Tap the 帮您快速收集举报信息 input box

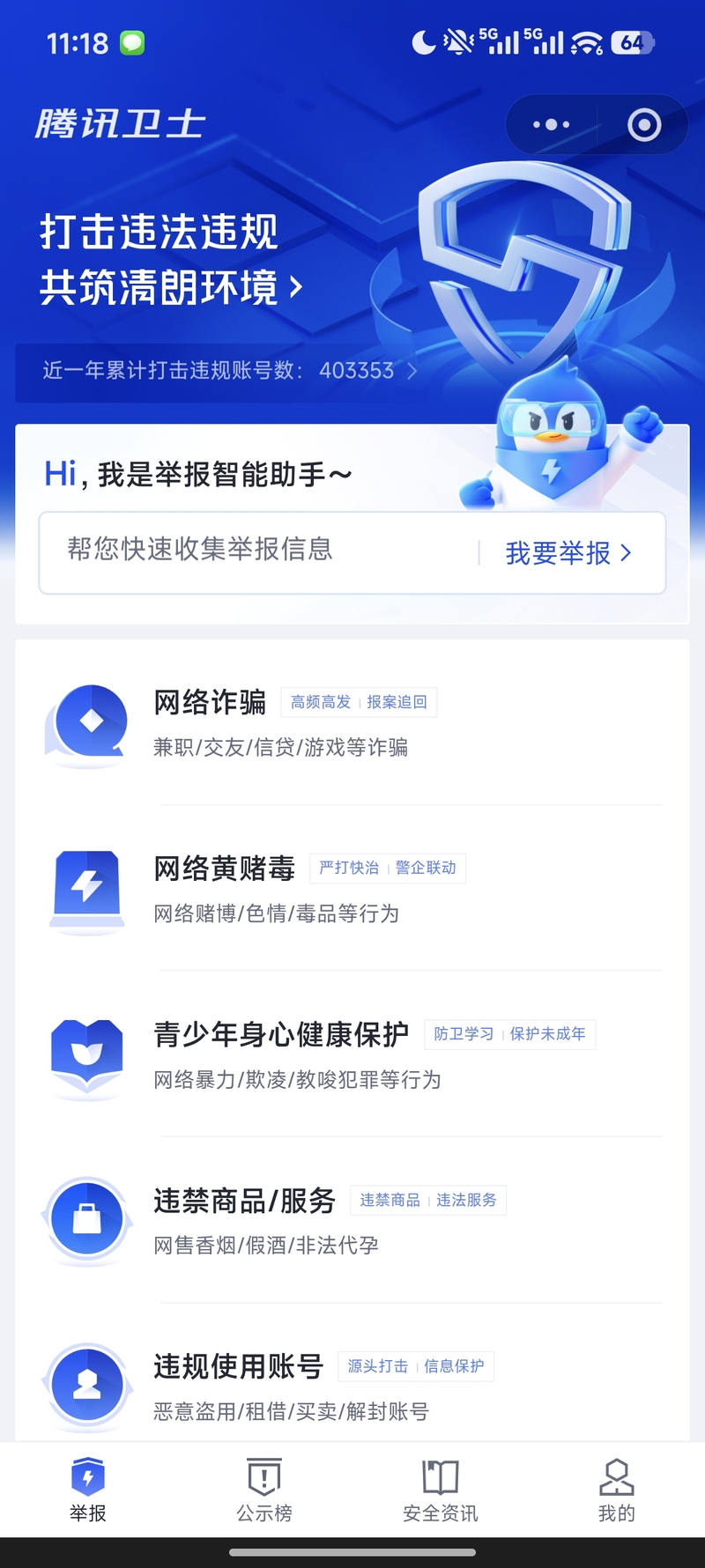coord(256,551)
